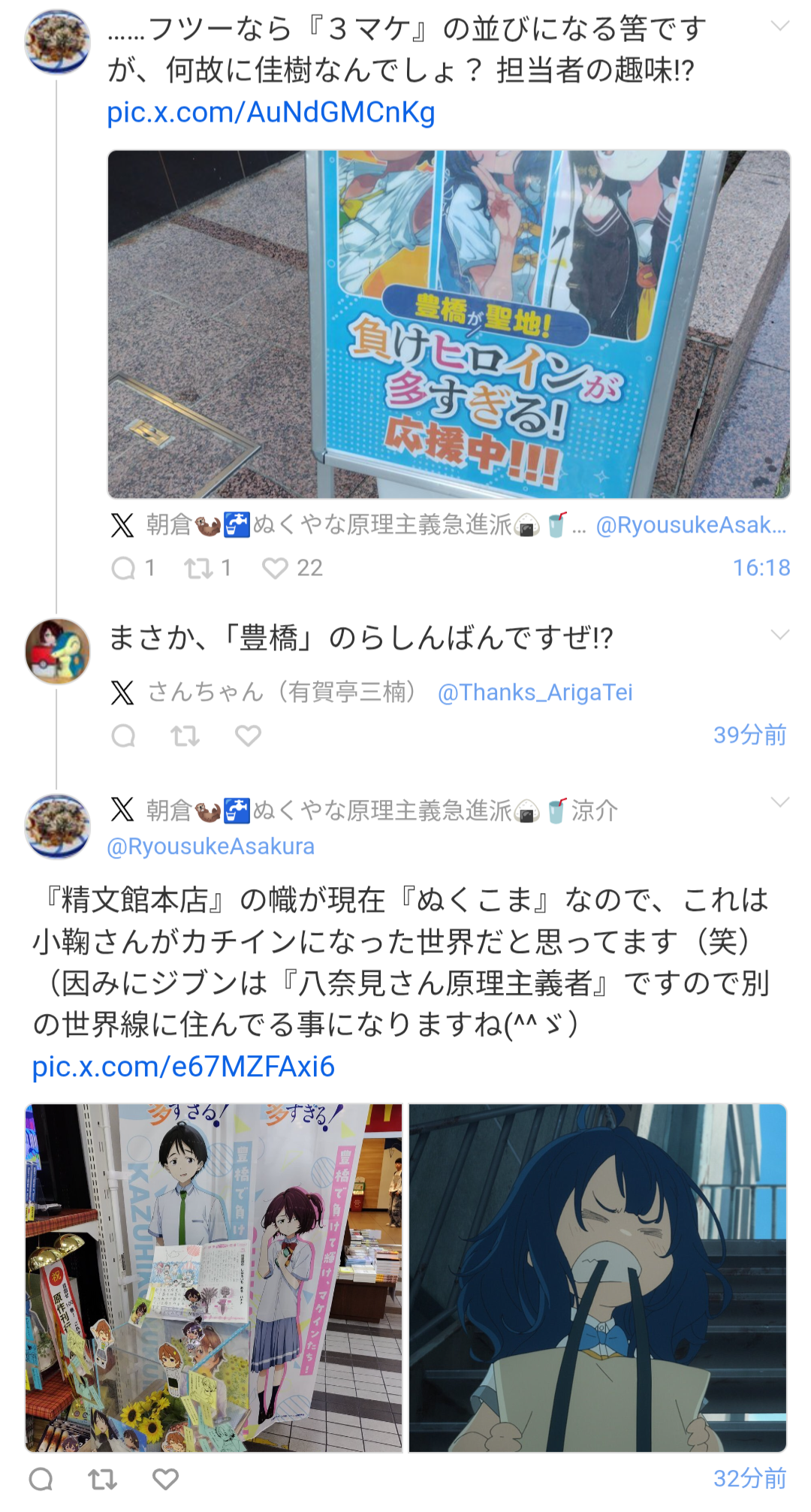
Task: Retweet the 16:18 tweet
Action: [199, 569]
